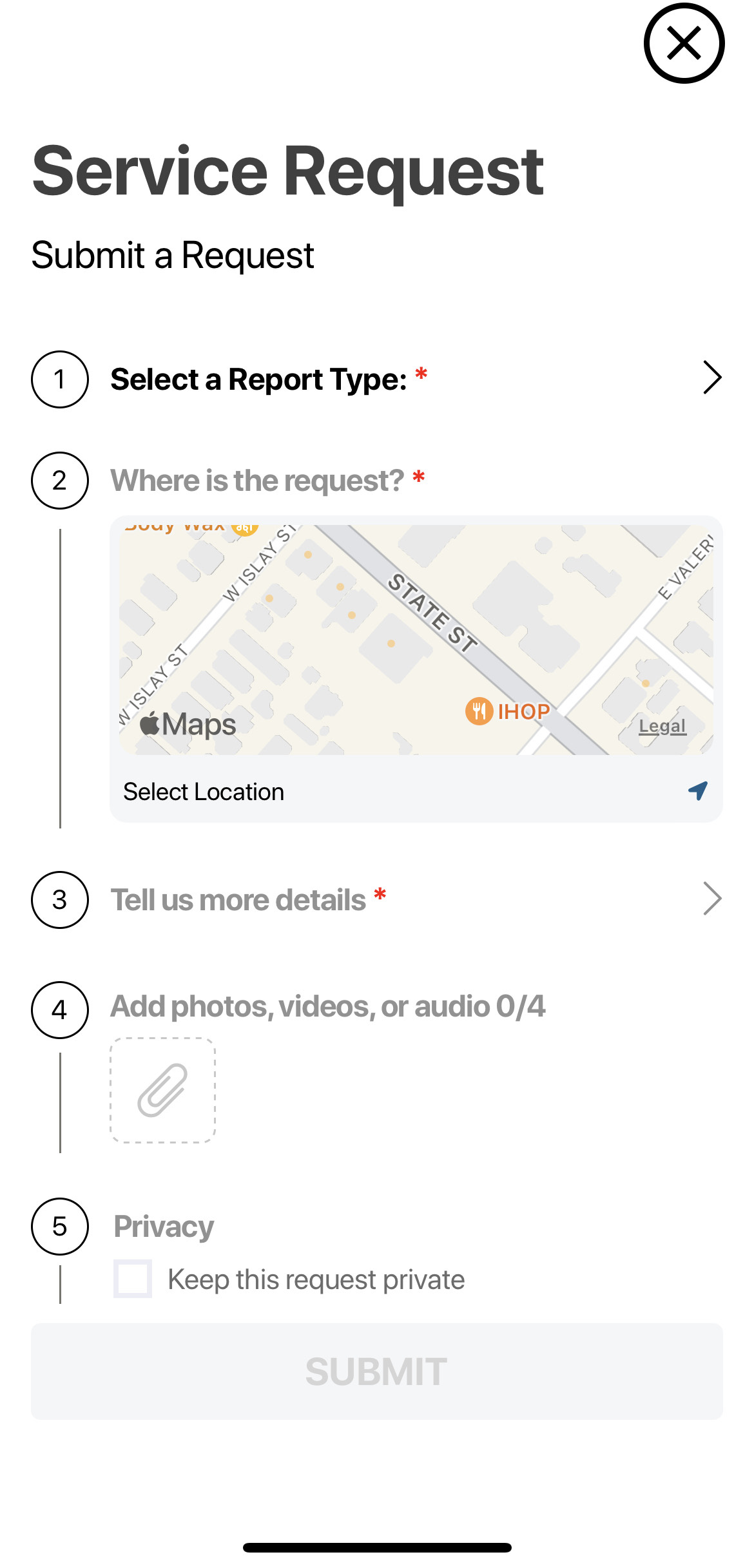This screenshot has width=754, height=1568.
Task: Tap the location arrow to use current location
Action: tap(697, 790)
